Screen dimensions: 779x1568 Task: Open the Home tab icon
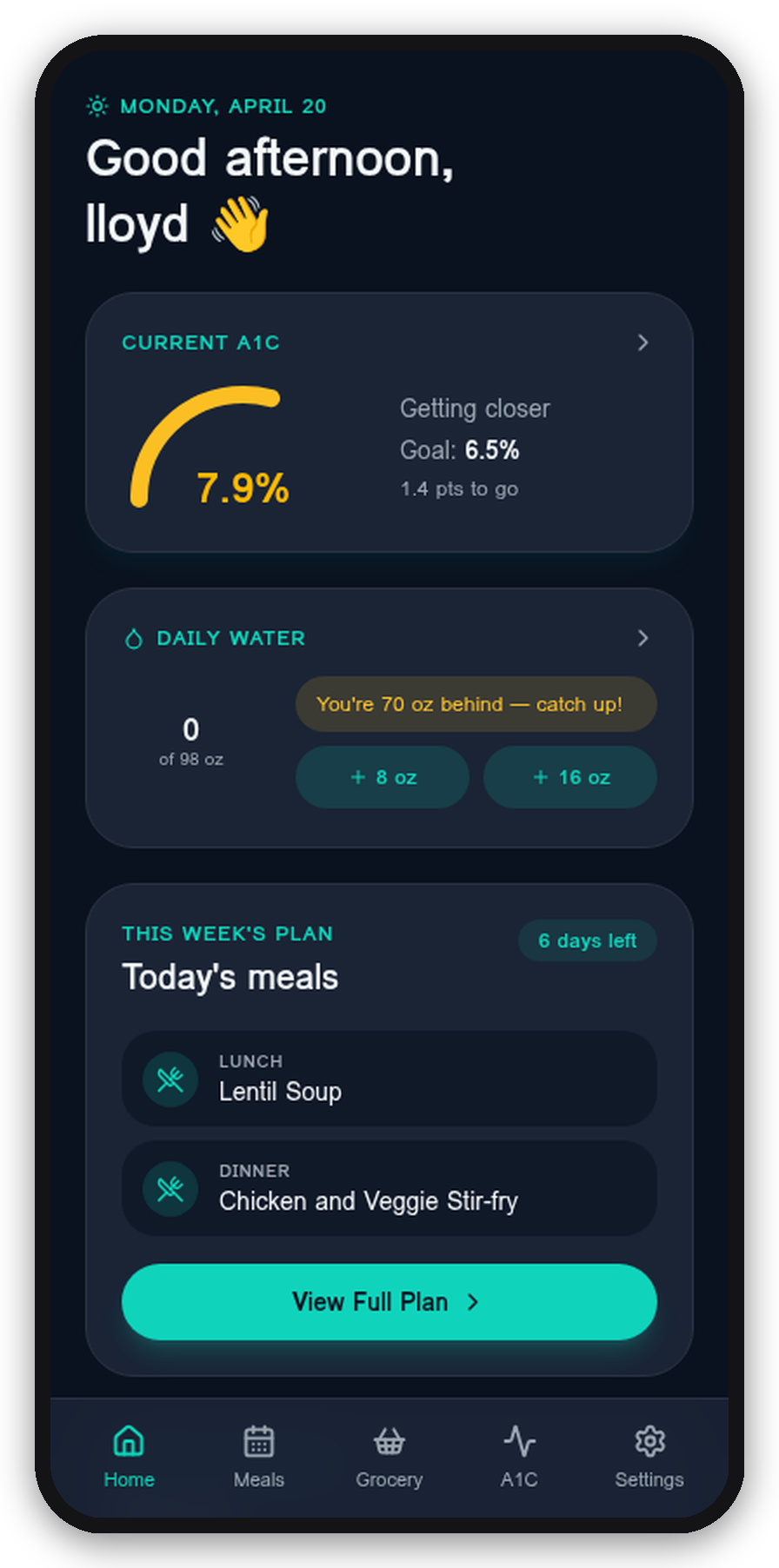point(129,1440)
